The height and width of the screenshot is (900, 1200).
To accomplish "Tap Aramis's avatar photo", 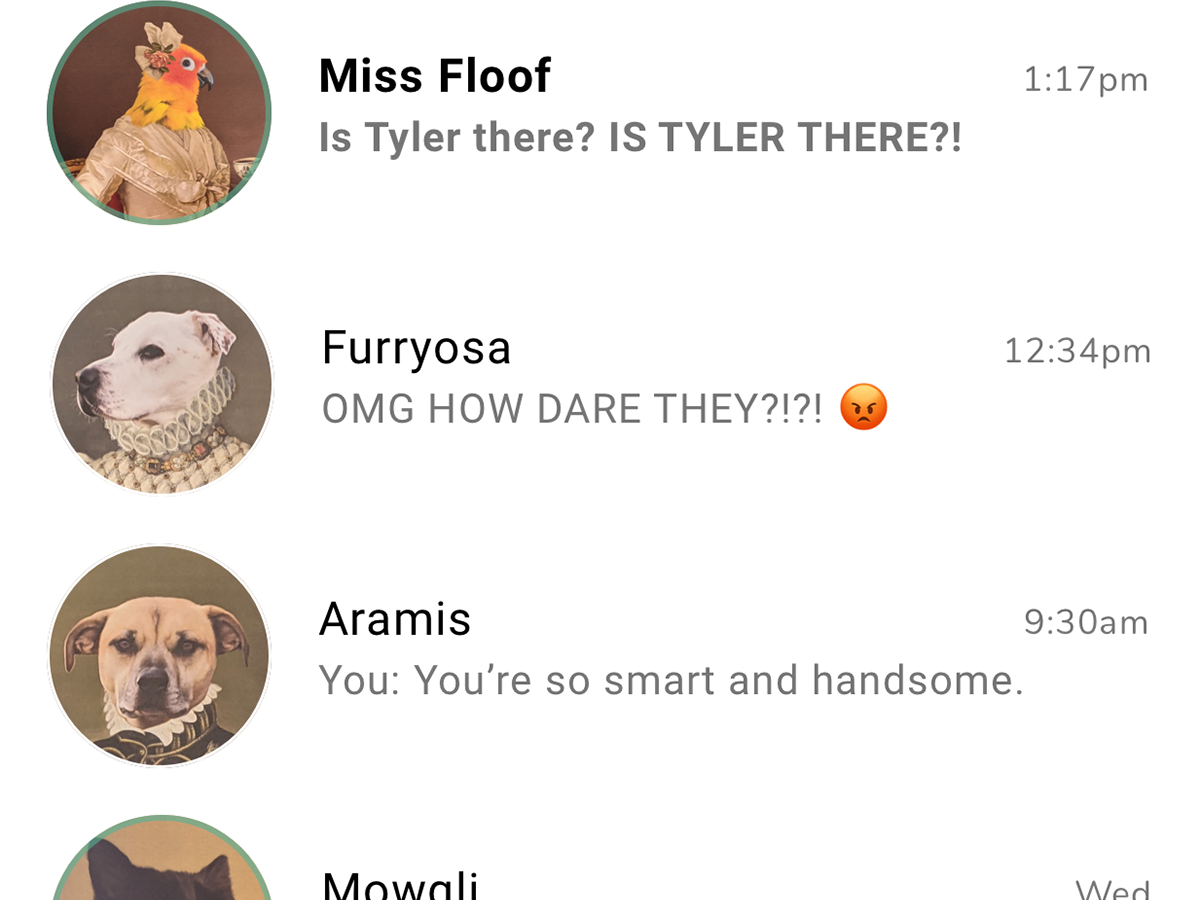I will coord(160,656).
